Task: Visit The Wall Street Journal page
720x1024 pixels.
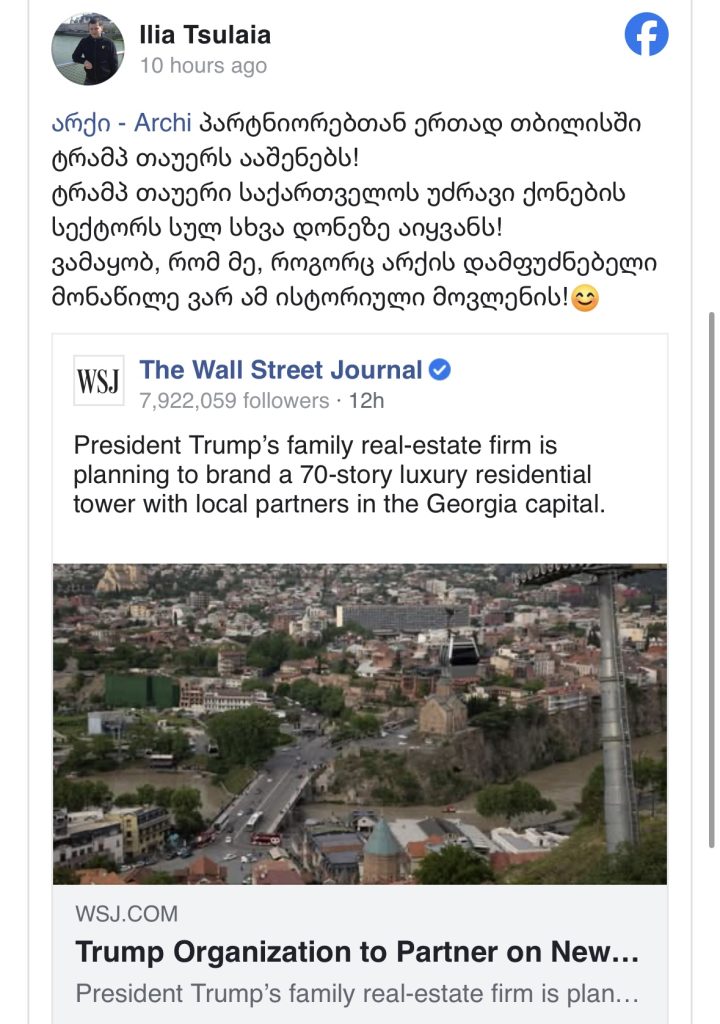Action: coord(281,370)
